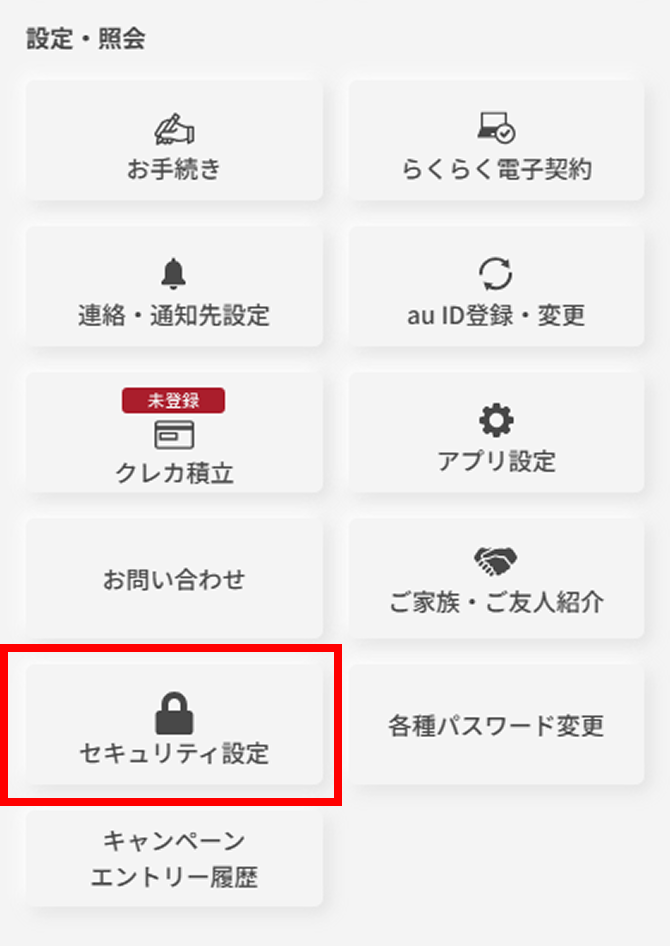Go to au ID登録・変更

click(x=497, y=288)
